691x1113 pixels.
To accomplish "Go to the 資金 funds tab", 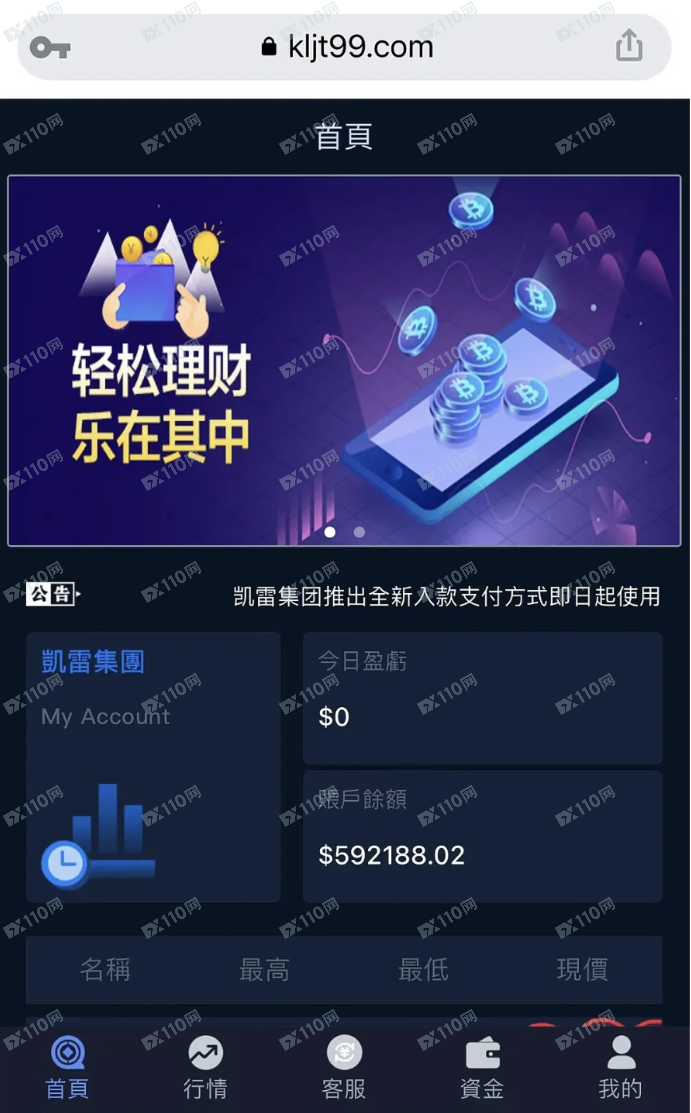I will 482,1068.
